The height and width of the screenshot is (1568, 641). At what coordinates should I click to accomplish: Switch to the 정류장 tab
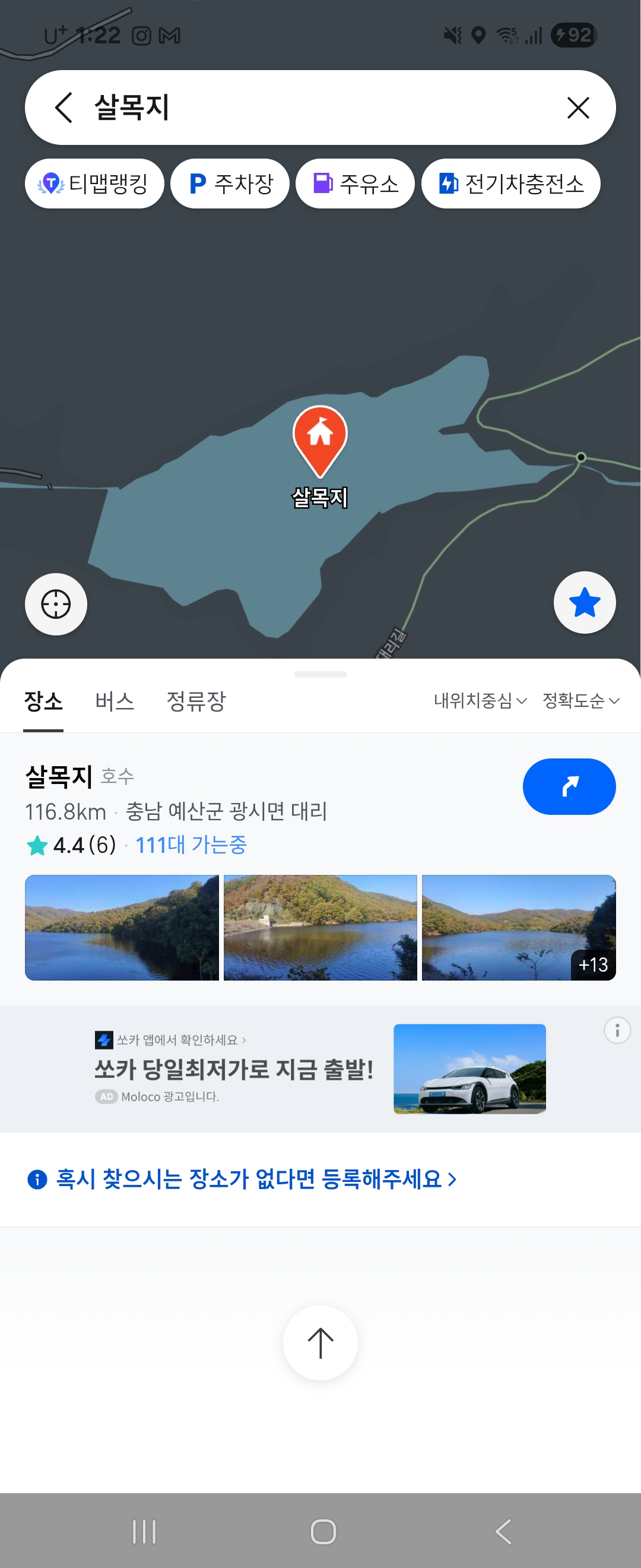pos(196,701)
